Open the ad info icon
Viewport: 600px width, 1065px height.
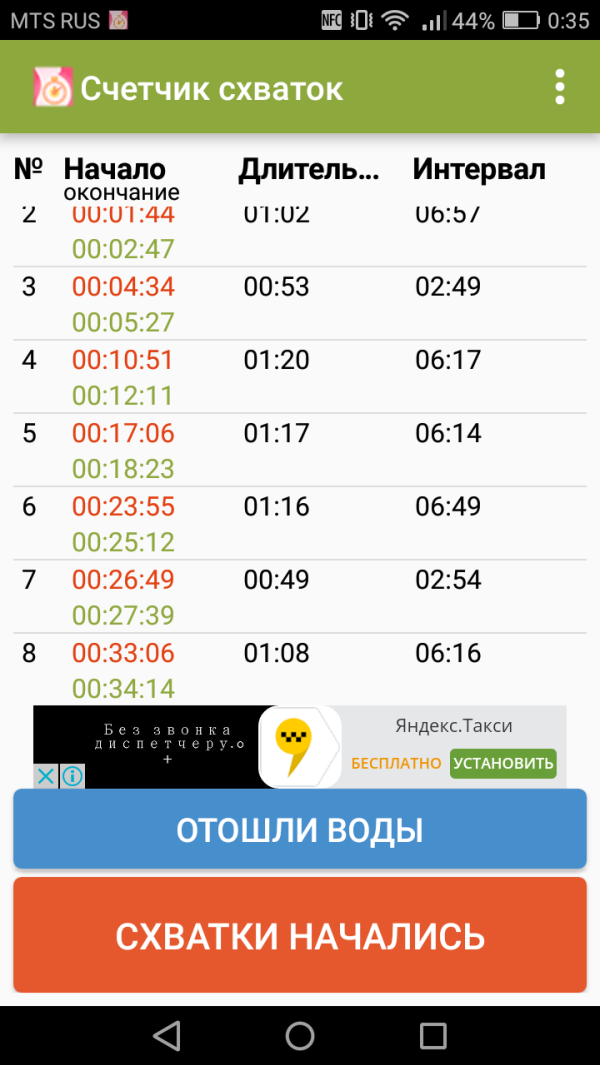[x=72, y=776]
